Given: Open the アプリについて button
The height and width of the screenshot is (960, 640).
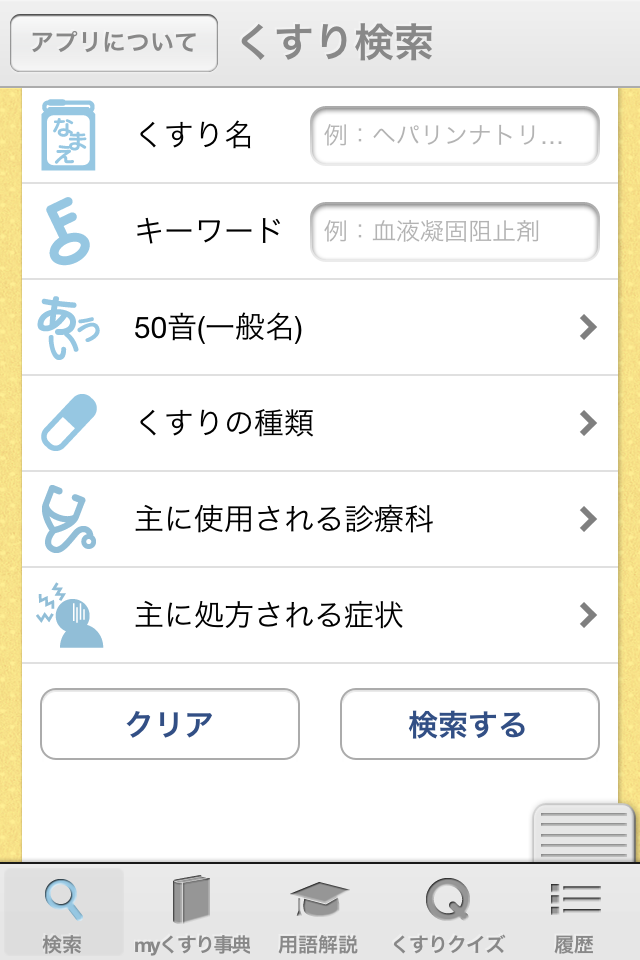Looking at the screenshot, I should tap(114, 43).
